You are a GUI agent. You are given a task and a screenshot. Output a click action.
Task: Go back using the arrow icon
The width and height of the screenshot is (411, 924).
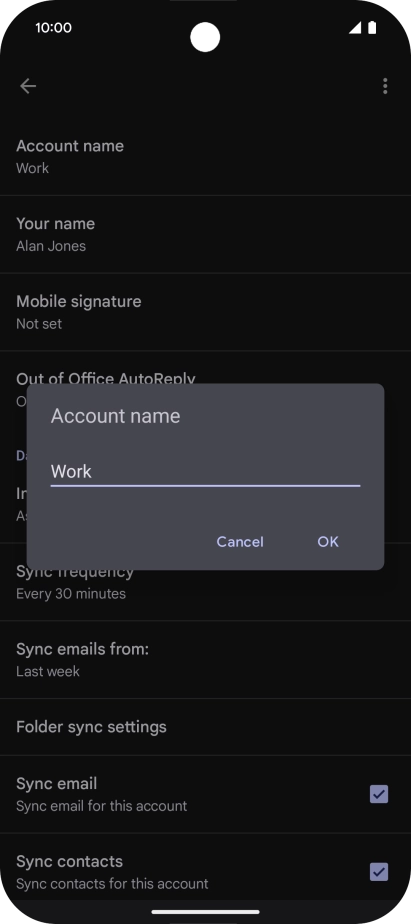pyautogui.click(x=28, y=86)
